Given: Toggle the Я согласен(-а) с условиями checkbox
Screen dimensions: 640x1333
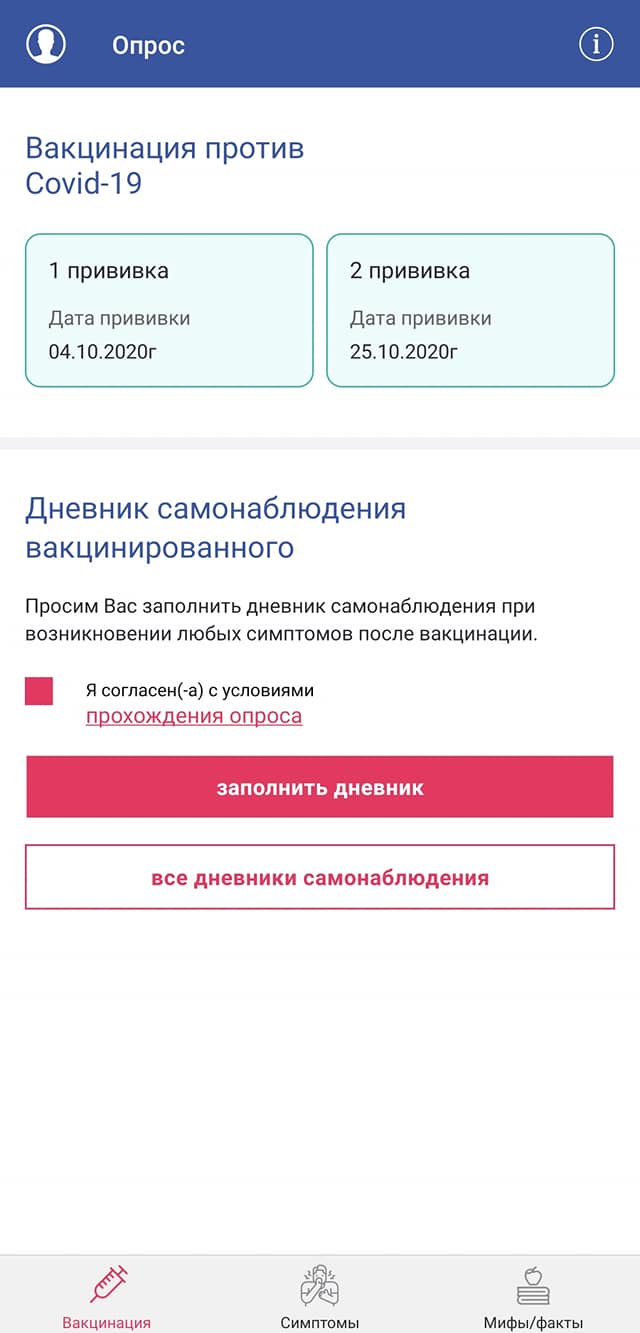Looking at the screenshot, I should tap(39, 691).
